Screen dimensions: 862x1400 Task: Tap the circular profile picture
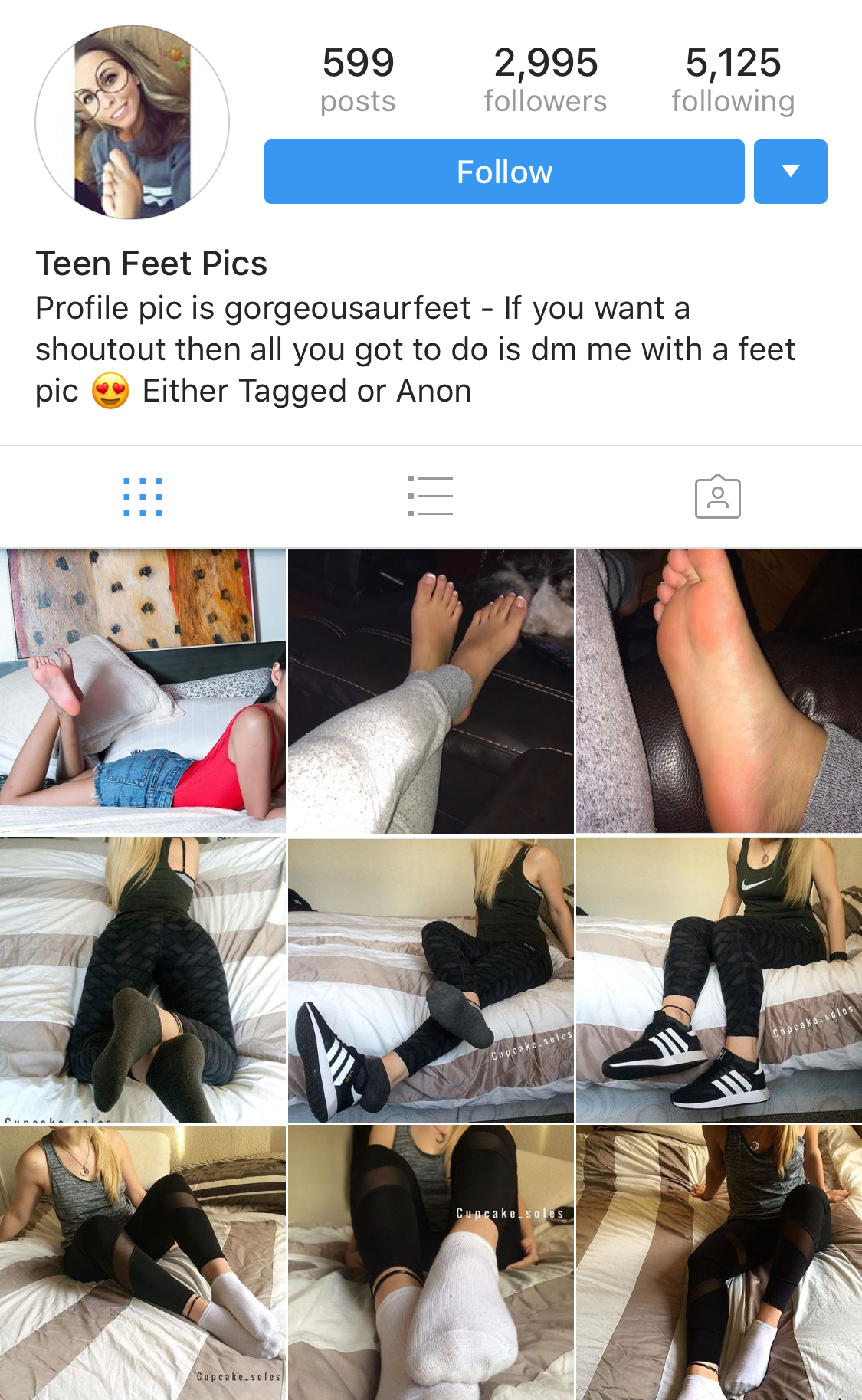click(x=132, y=123)
